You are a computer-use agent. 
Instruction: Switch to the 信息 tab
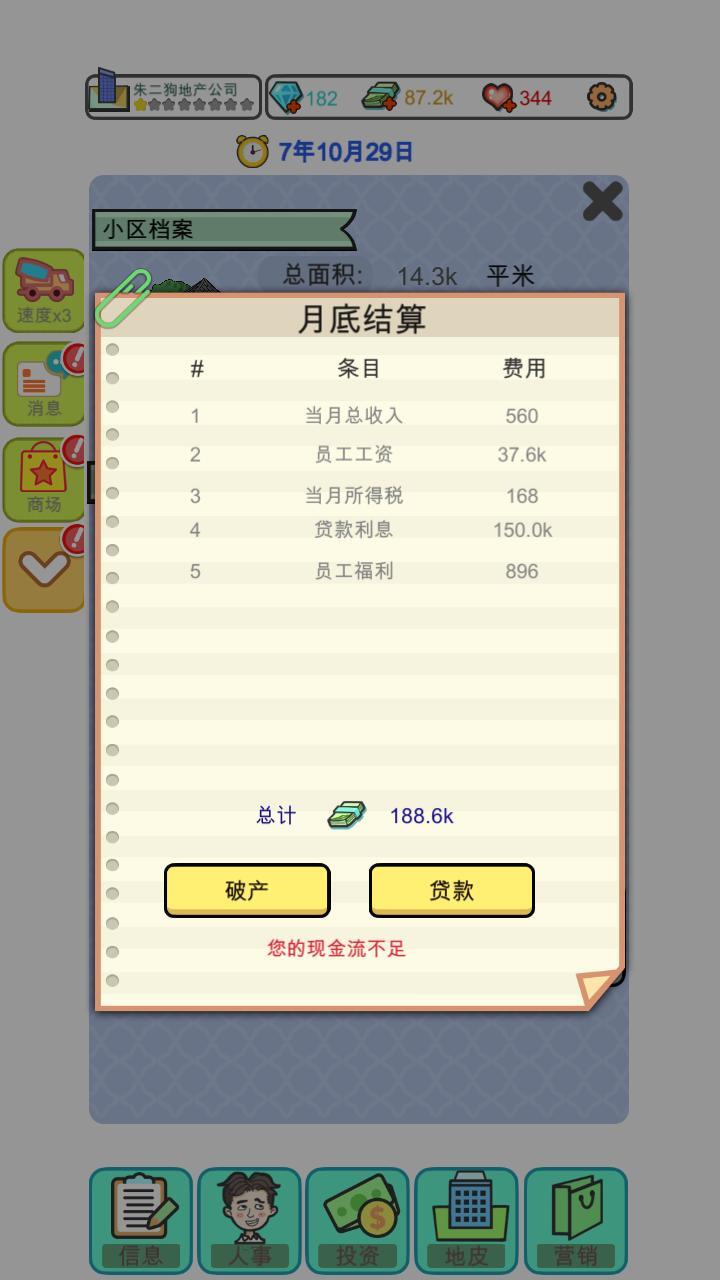click(x=141, y=1220)
